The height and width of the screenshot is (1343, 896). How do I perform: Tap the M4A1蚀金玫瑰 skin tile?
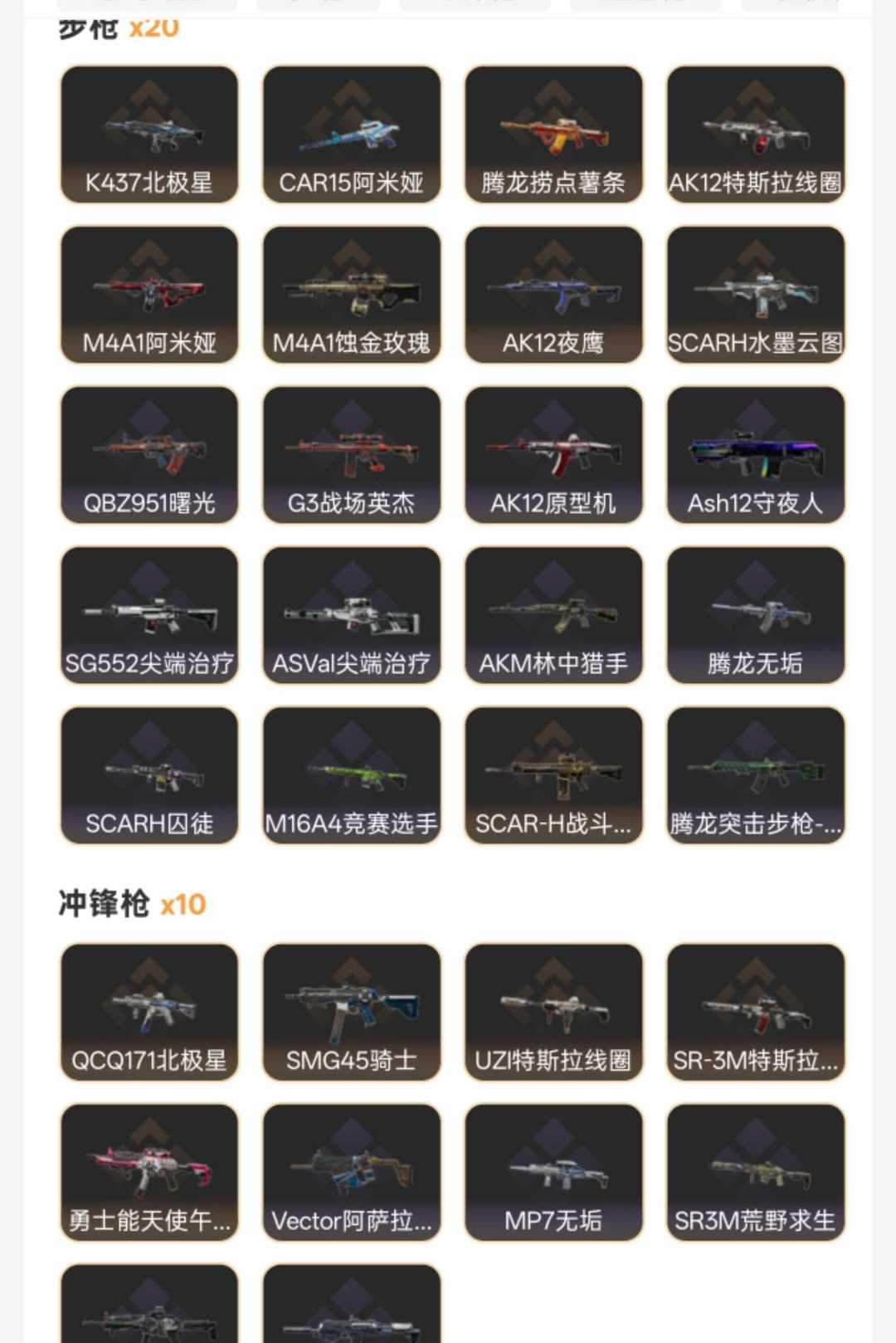point(351,295)
